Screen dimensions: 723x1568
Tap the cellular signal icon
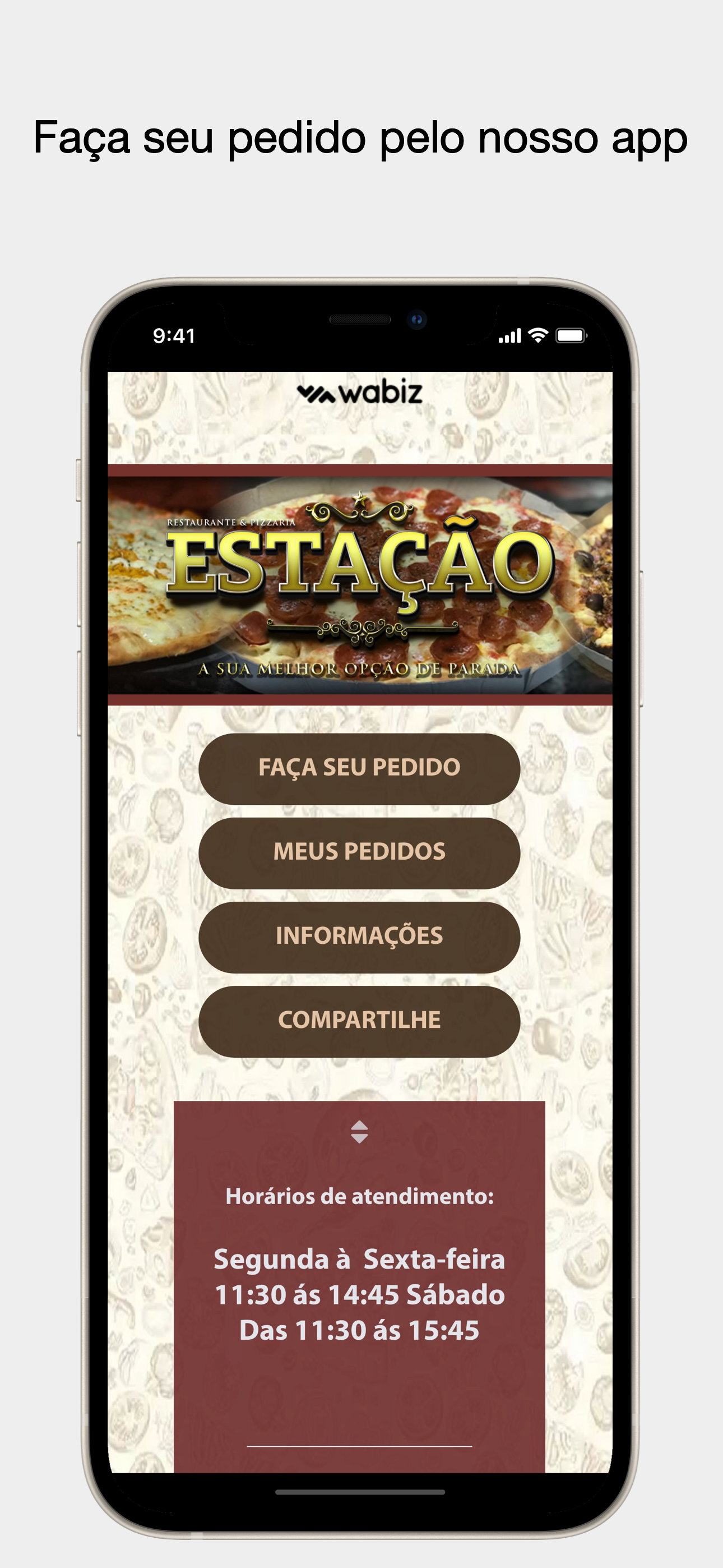coord(510,335)
